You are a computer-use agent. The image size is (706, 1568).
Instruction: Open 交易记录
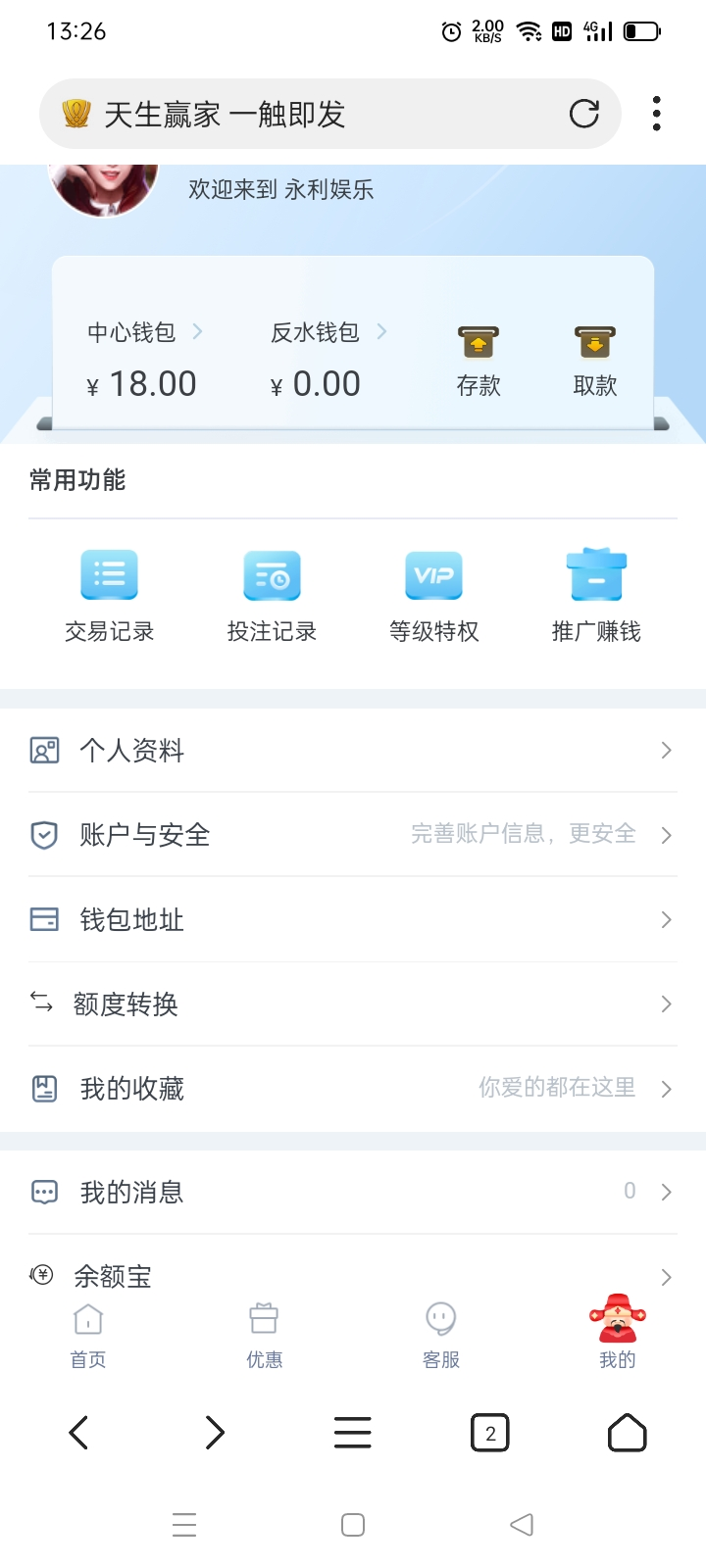pyautogui.click(x=109, y=595)
